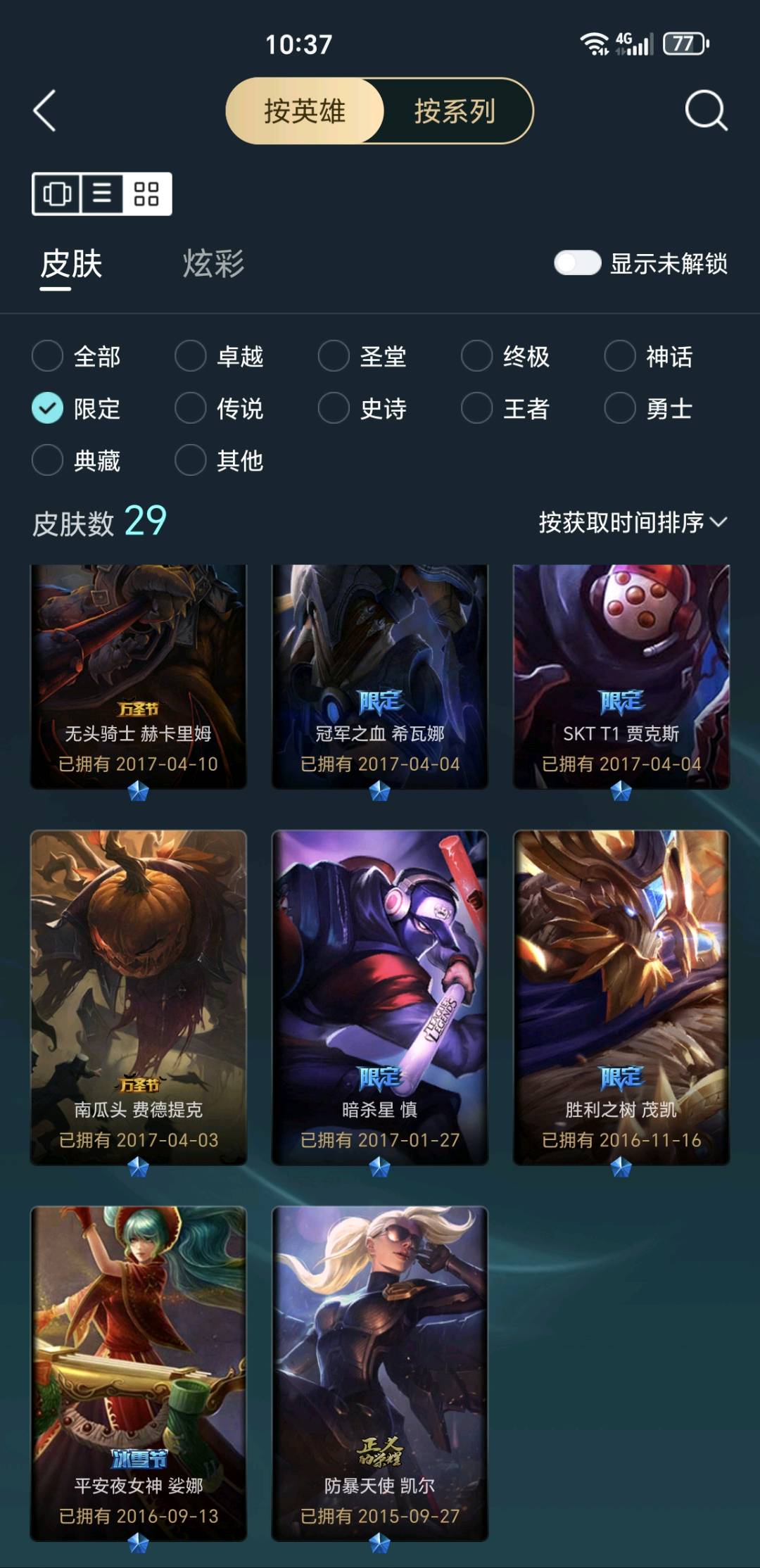This screenshot has width=760, height=1568.
Task: Open the search magnifier icon
Action: tap(705, 111)
